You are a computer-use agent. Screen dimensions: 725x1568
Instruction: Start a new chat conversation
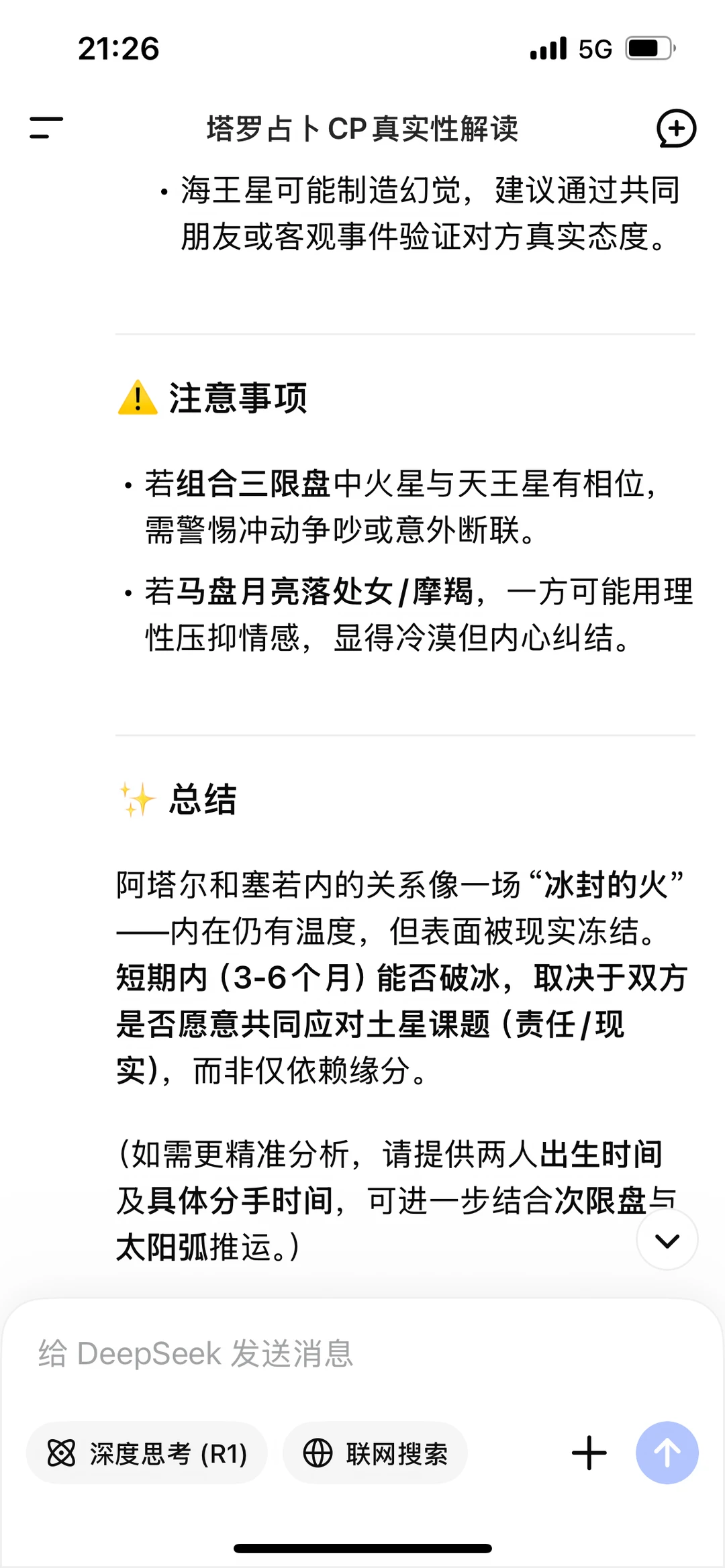tap(675, 128)
